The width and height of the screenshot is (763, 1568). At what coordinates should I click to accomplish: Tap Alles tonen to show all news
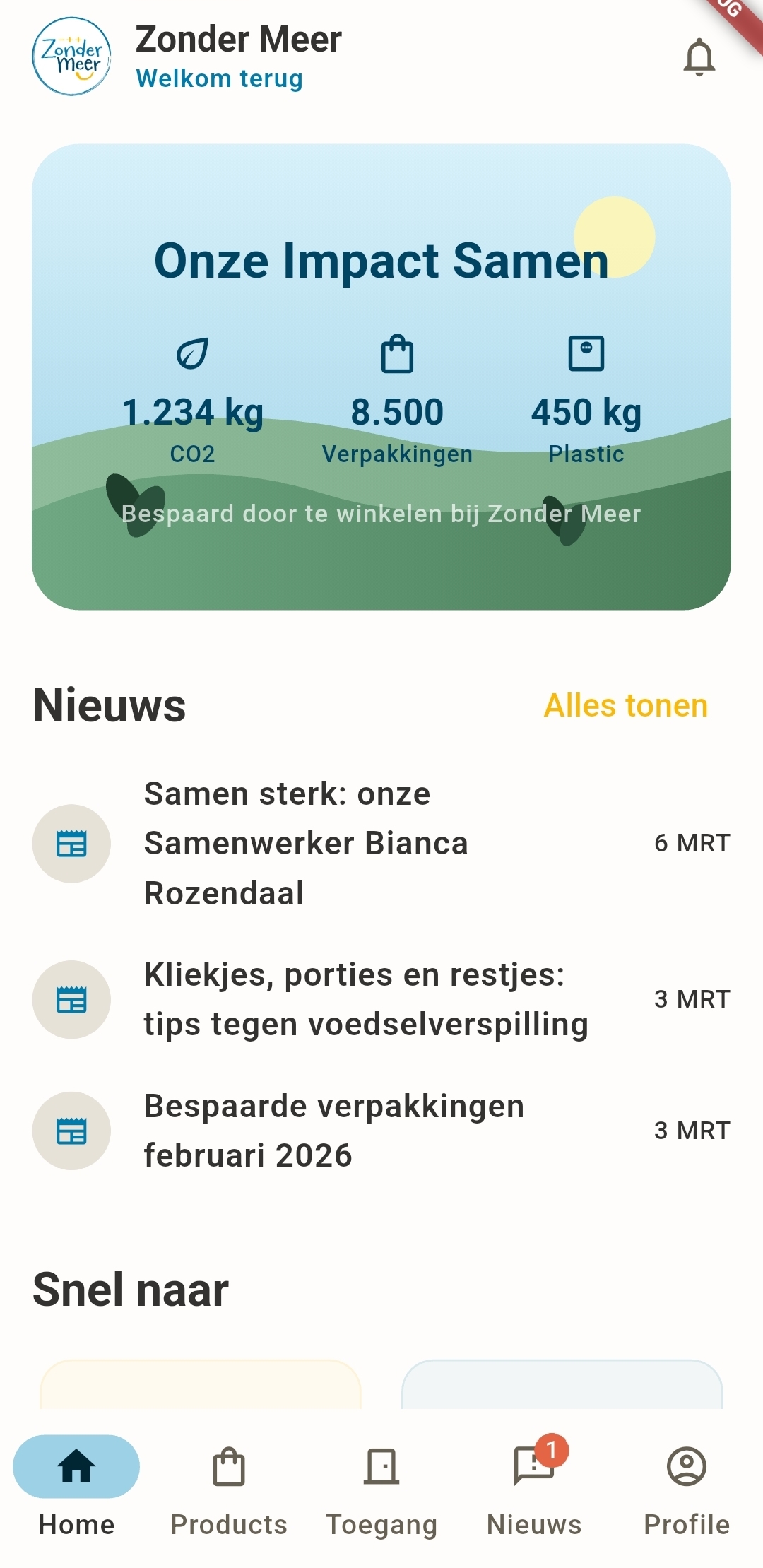[x=626, y=705]
